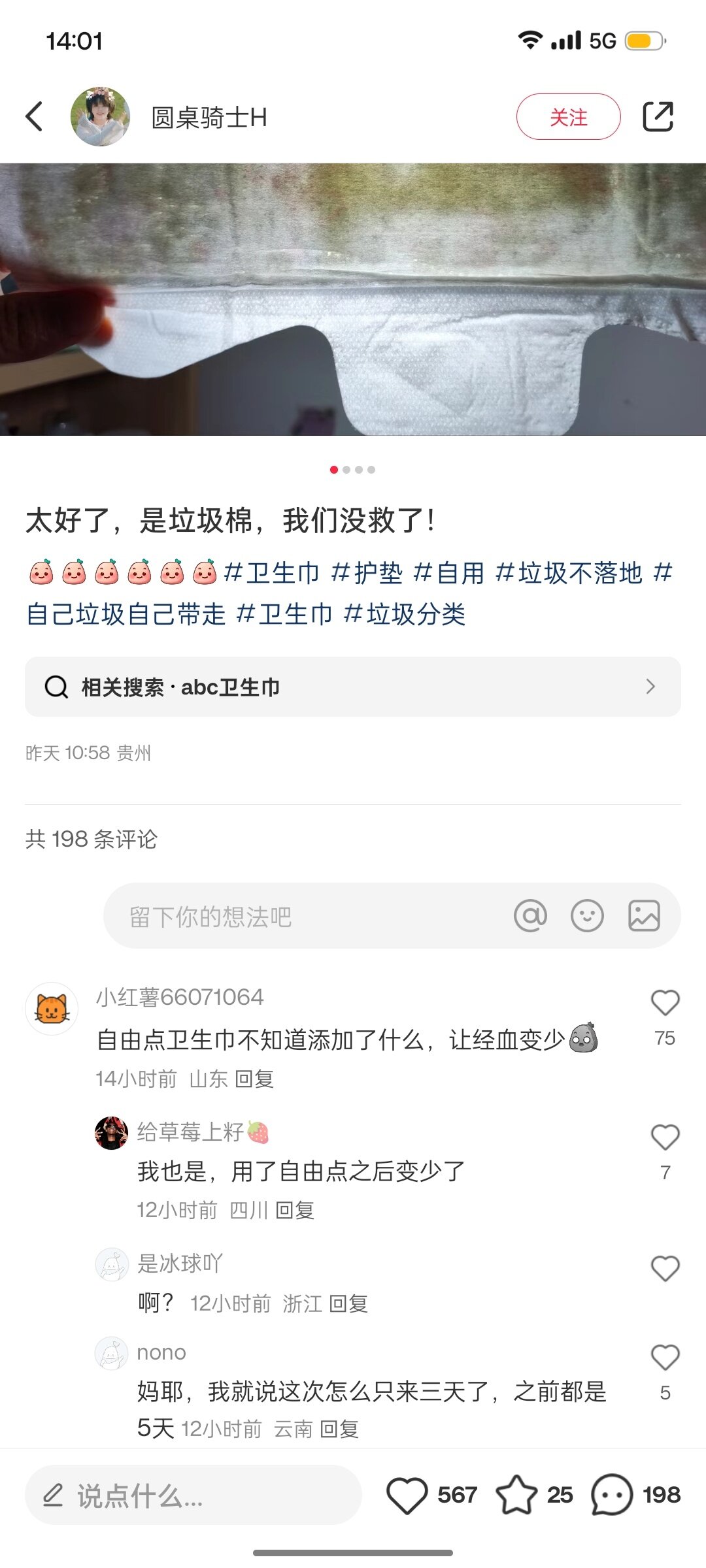
Task: Go back using the top-left arrow
Action: tap(35, 117)
